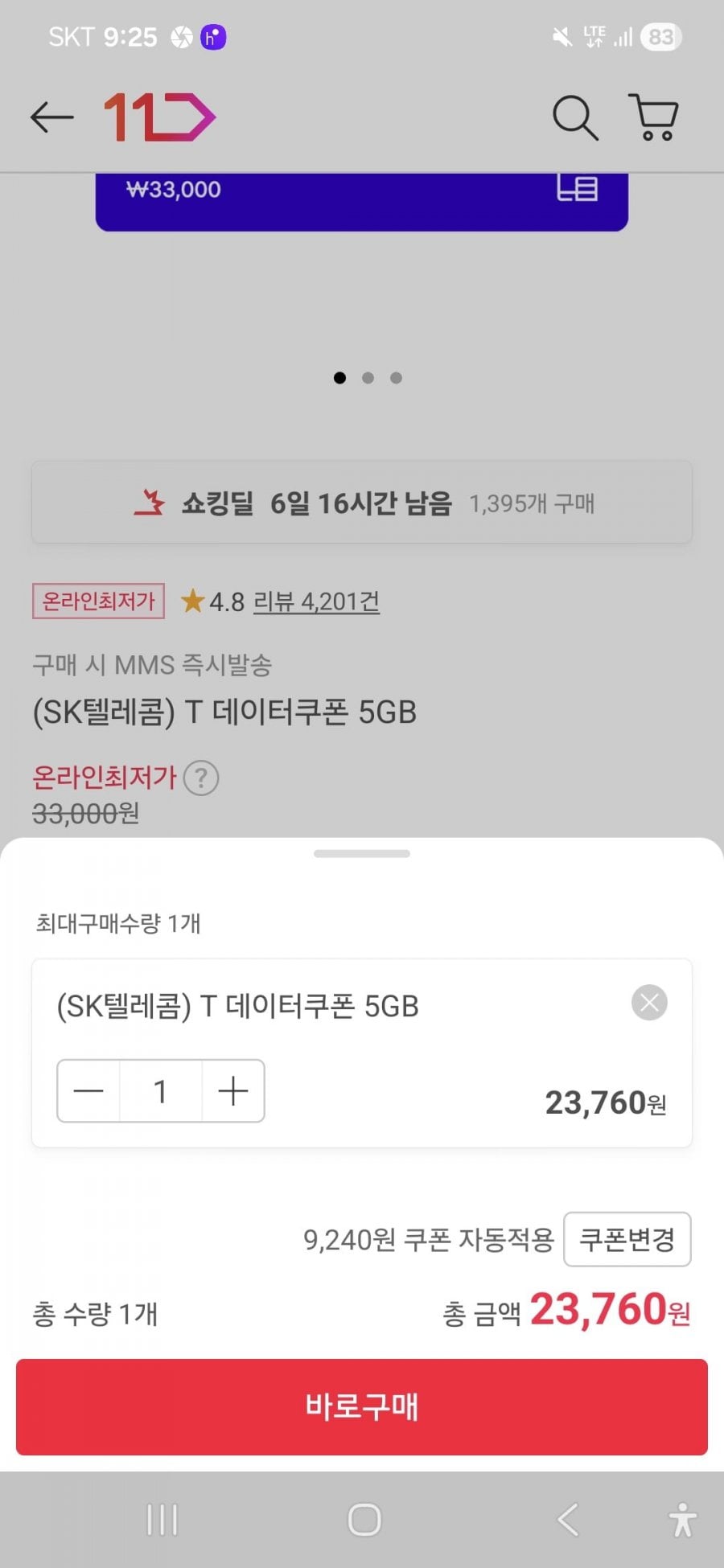724x1568 pixels.
Task: Increase quantity with the plus button
Action: [x=233, y=1091]
